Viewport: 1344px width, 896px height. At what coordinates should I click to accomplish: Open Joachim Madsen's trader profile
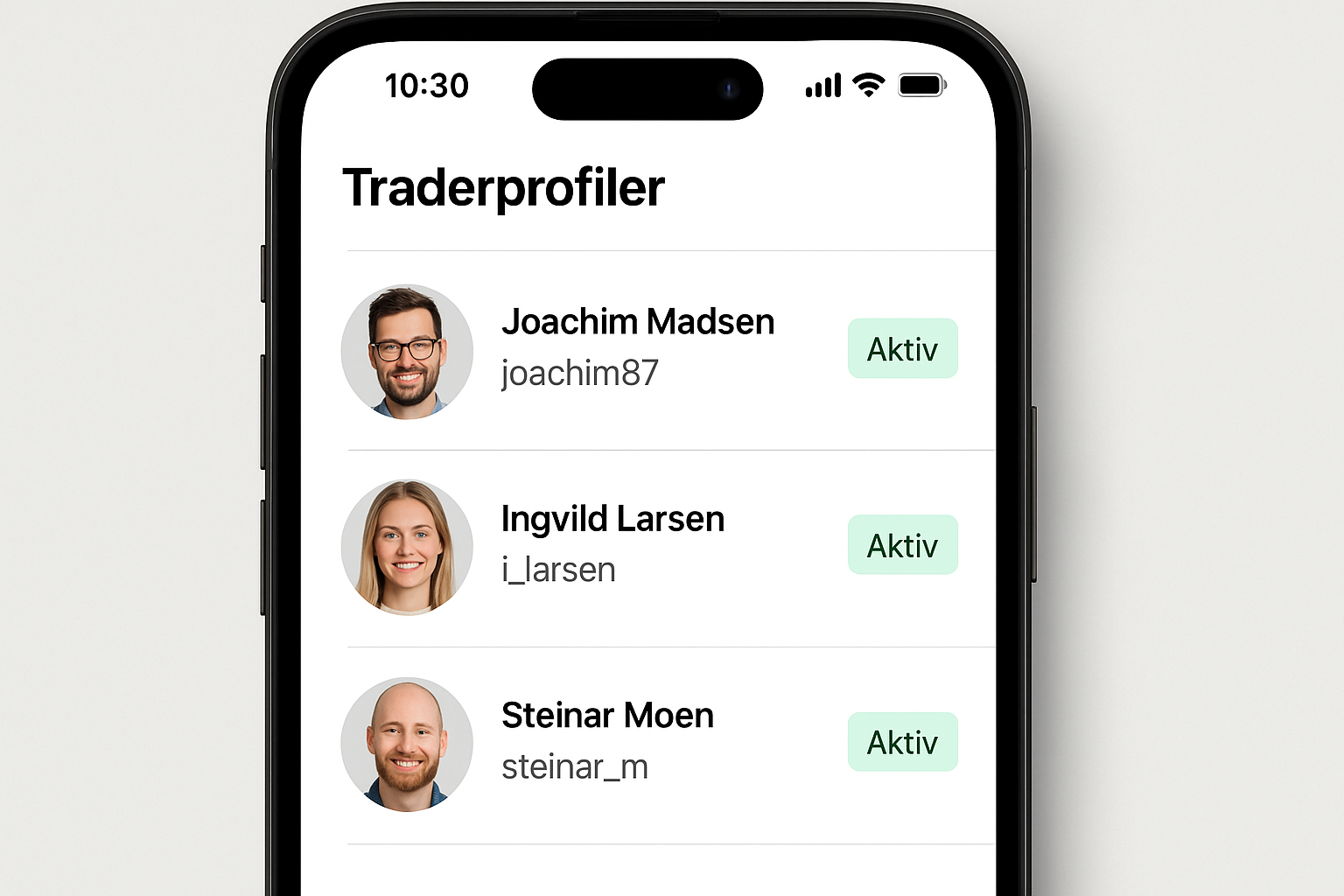637,349
